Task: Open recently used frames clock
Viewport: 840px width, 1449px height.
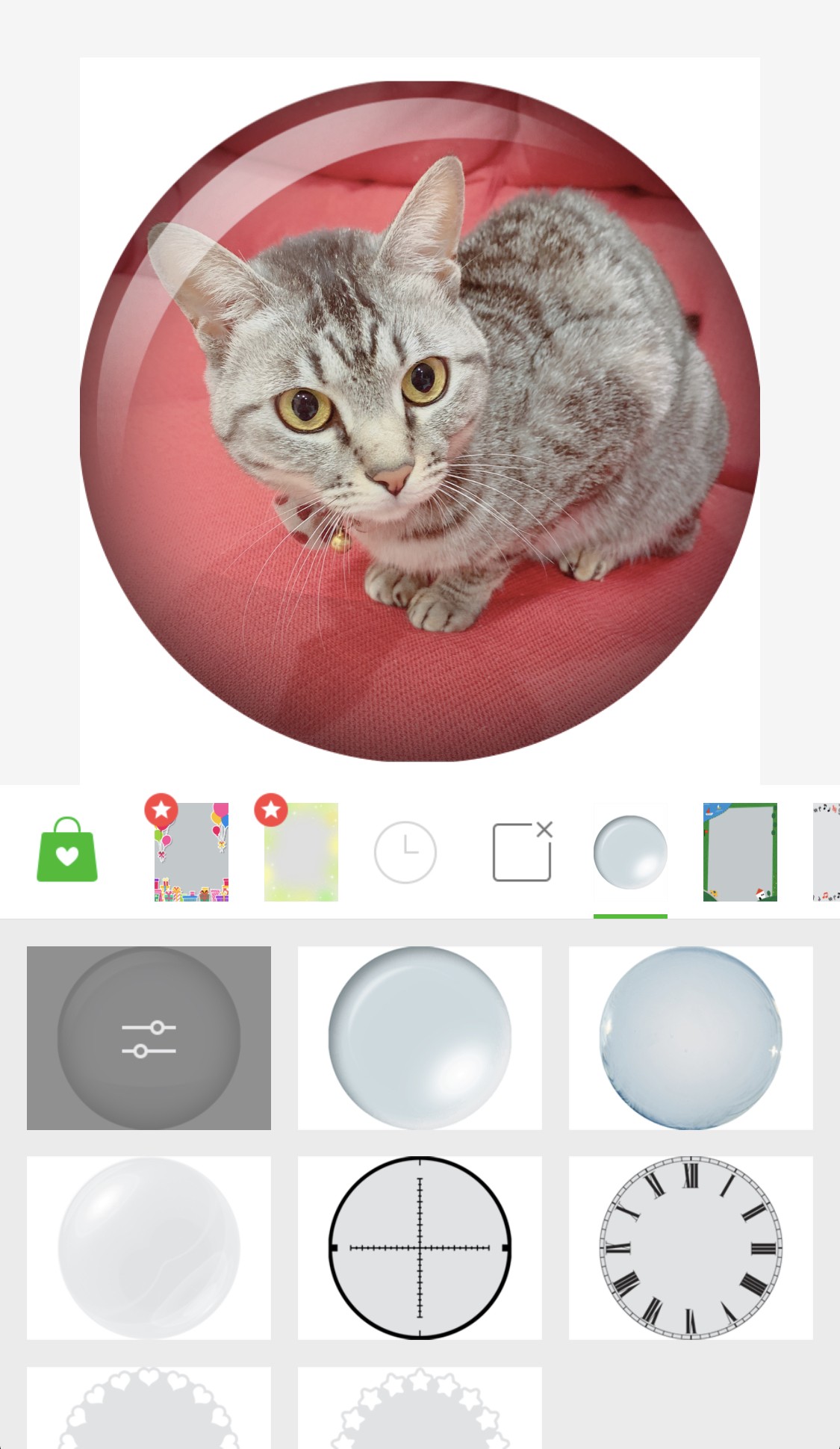Action: click(x=405, y=852)
